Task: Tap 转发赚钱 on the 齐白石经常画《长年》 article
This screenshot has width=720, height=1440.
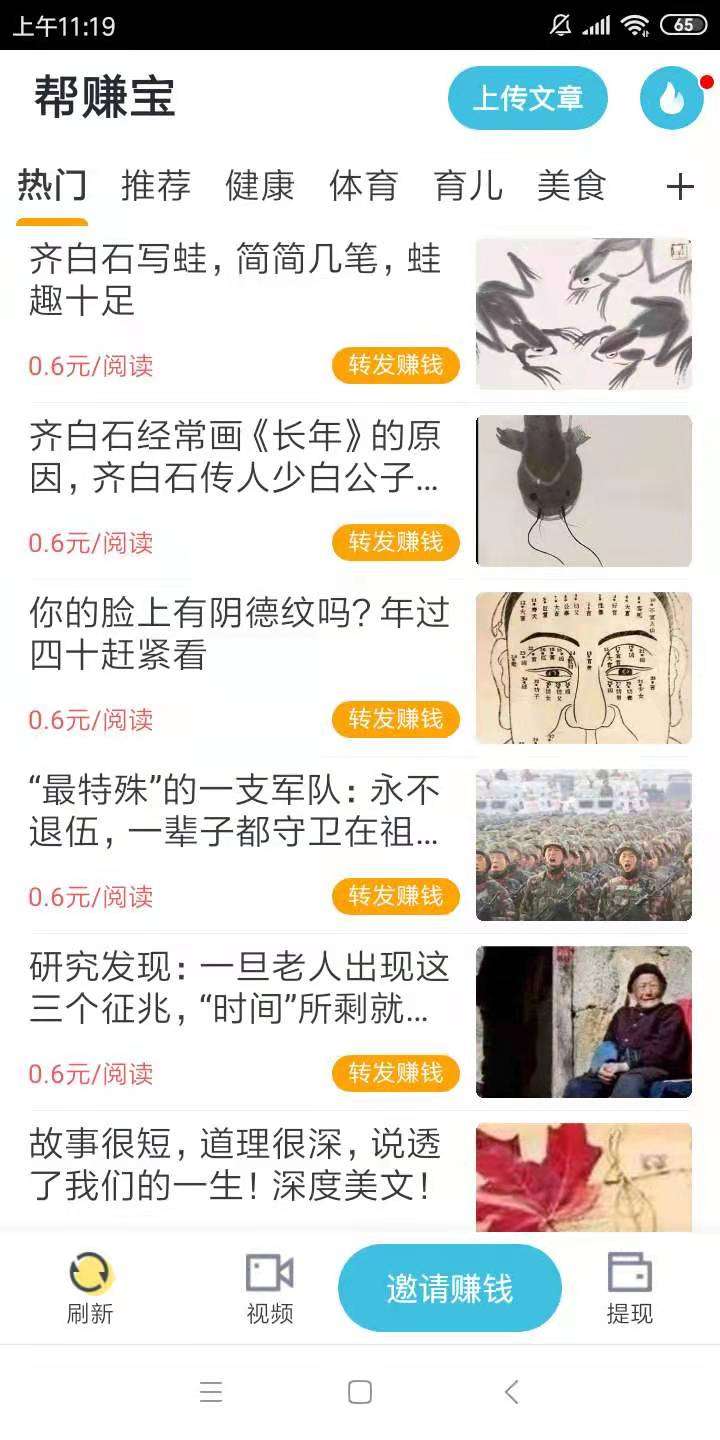Action: (x=396, y=543)
